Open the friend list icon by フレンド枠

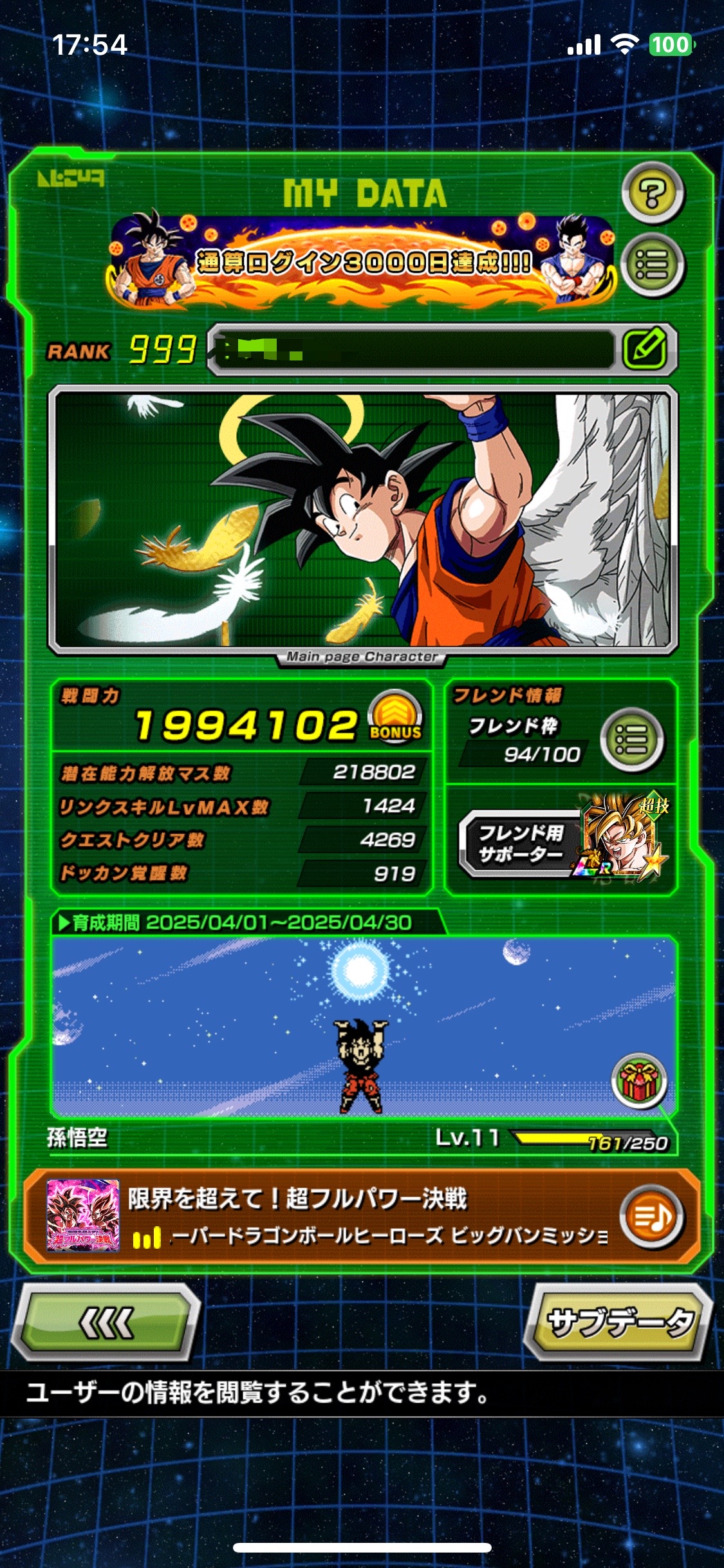click(631, 740)
